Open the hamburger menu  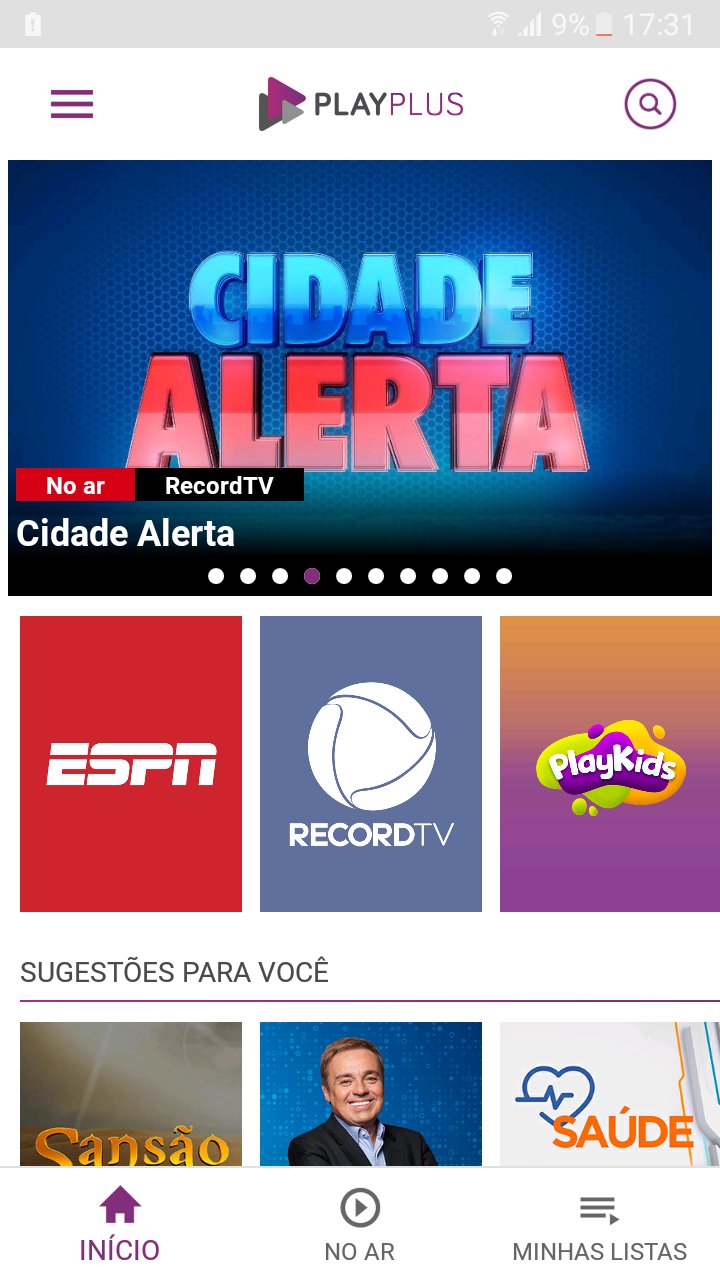[71, 103]
